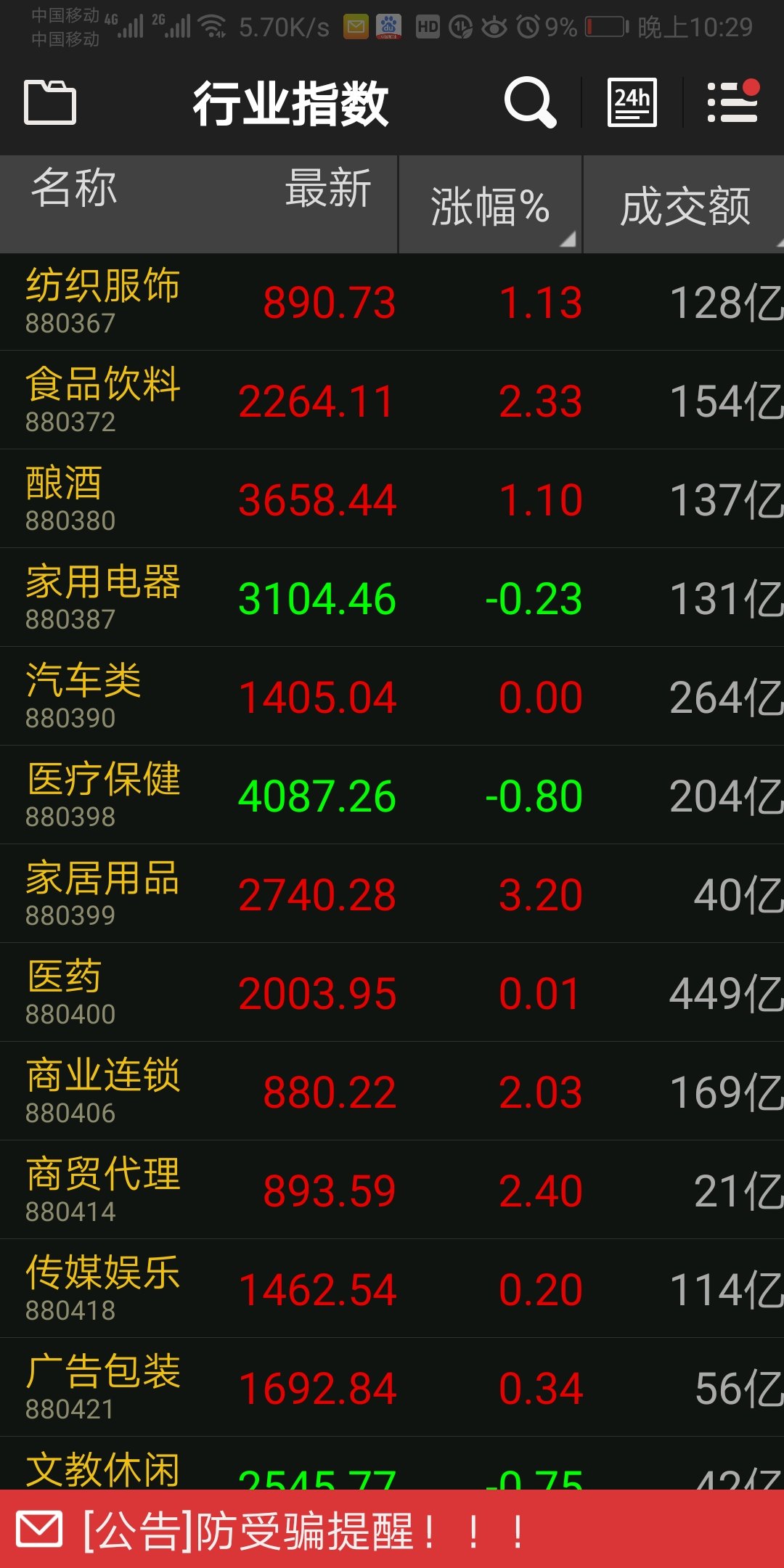Image resolution: width=784 pixels, height=1568 pixels.
Task: Open the 24h news icon
Action: click(x=632, y=102)
